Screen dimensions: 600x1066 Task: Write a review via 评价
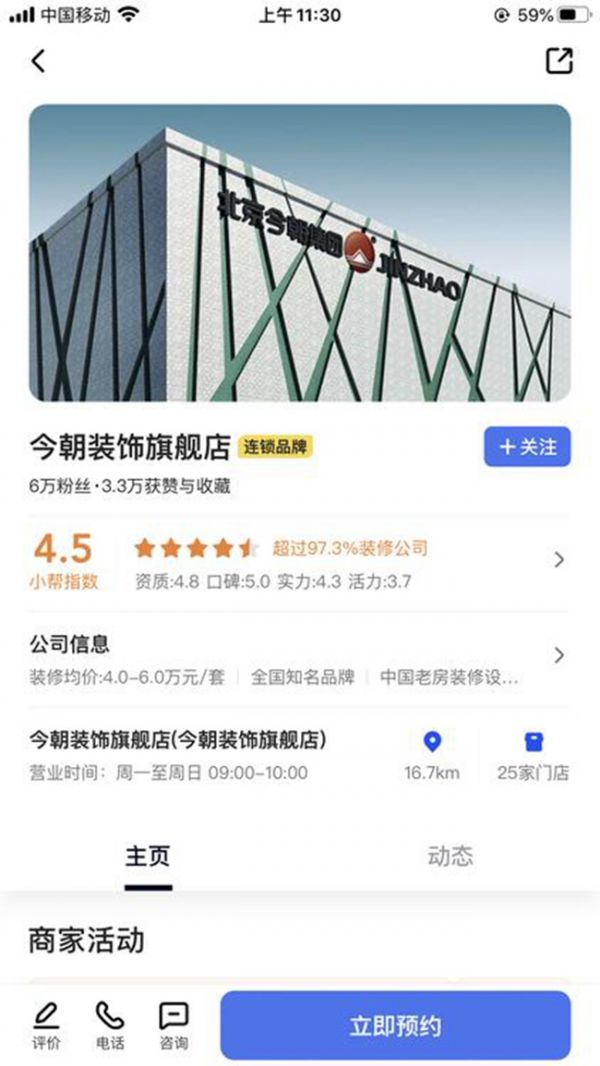[46, 1026]
